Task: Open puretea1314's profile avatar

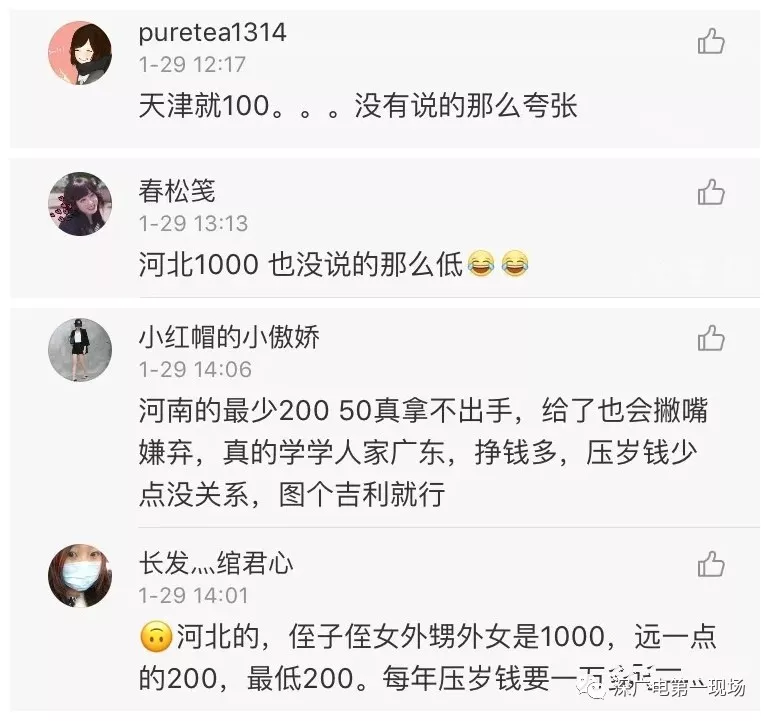Action: [80, 53]
